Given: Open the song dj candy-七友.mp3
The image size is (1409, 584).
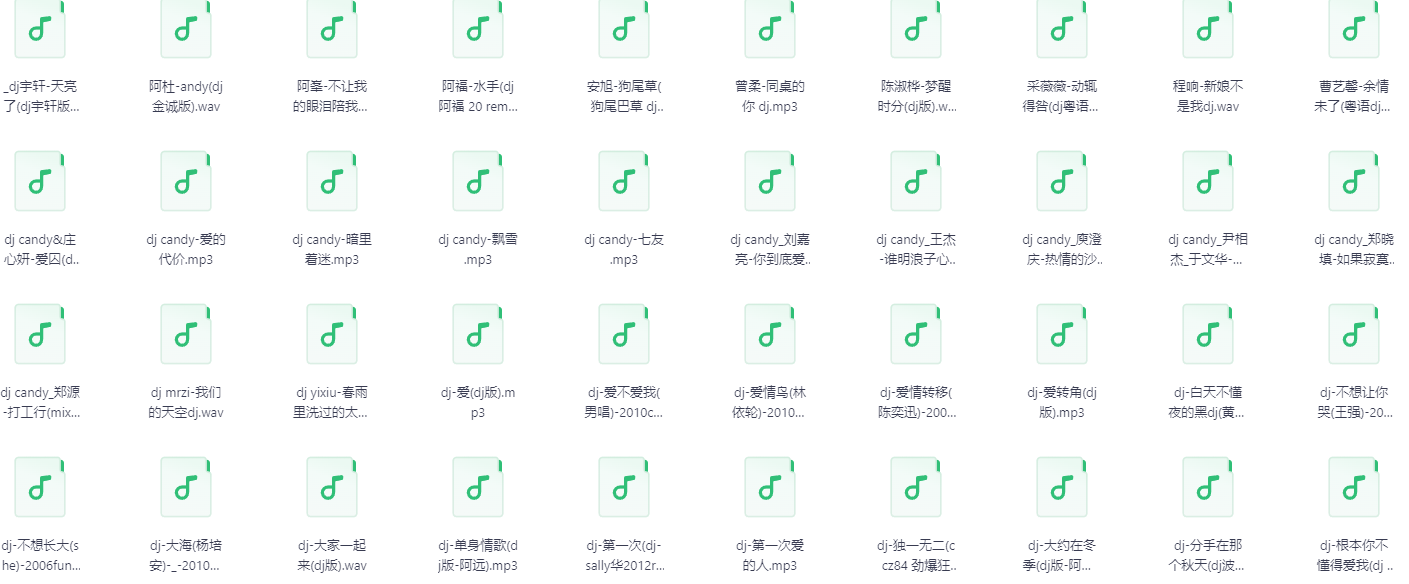Looking at the screenshot, I should [x=624, y=182].
